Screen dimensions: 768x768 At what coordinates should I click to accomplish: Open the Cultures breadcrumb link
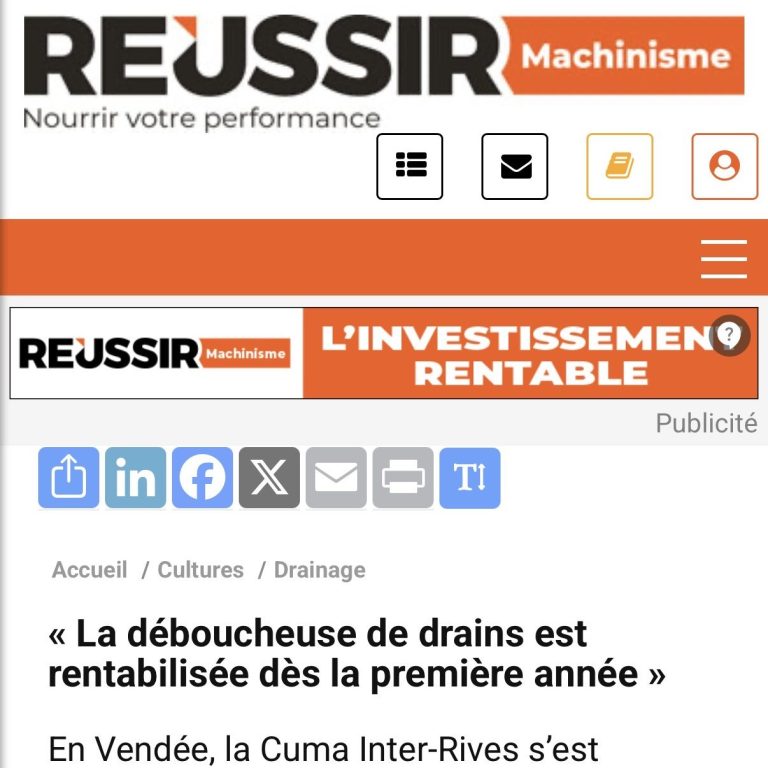pos(200,570)
